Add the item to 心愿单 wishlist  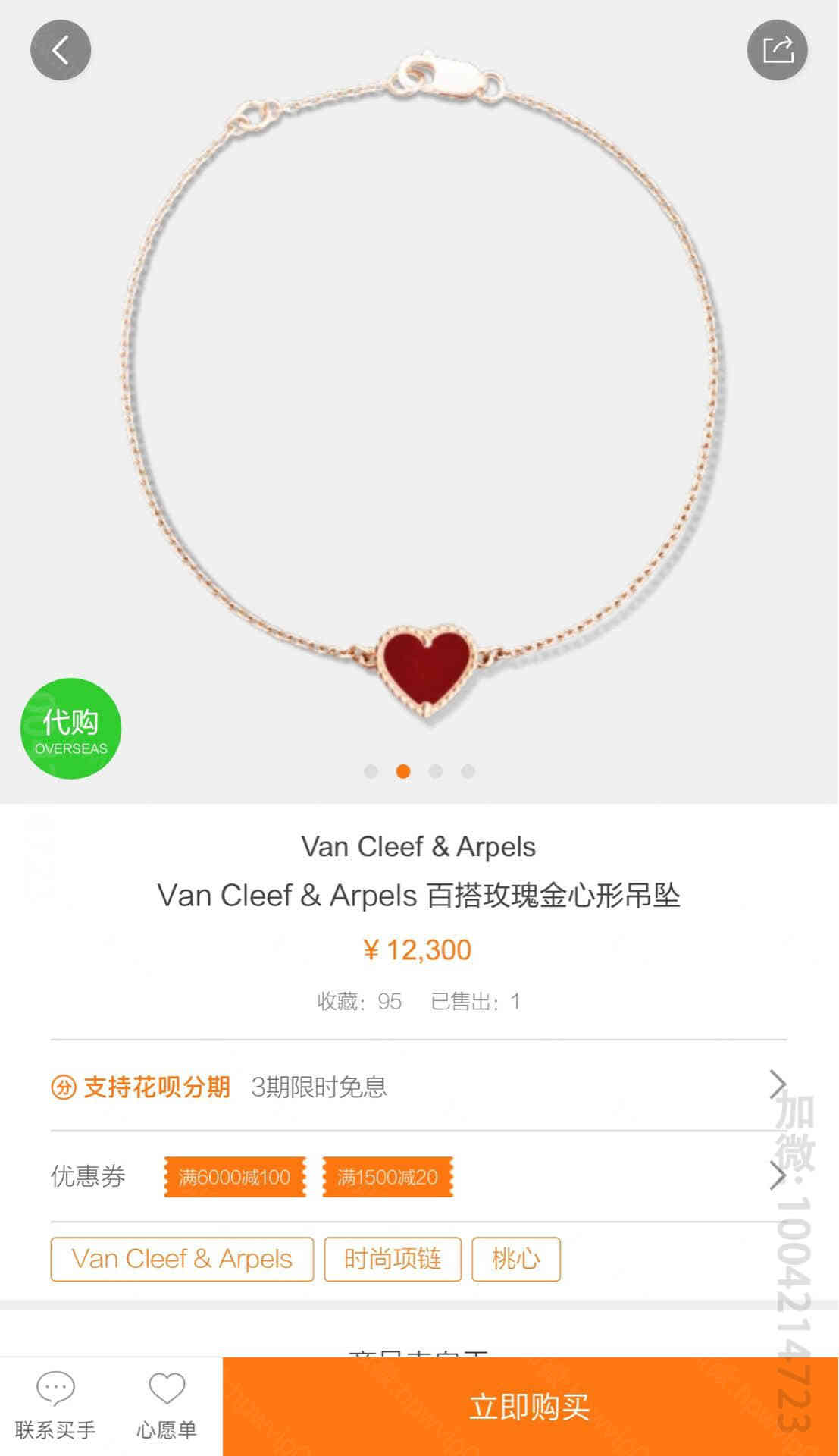[167, 1407]
